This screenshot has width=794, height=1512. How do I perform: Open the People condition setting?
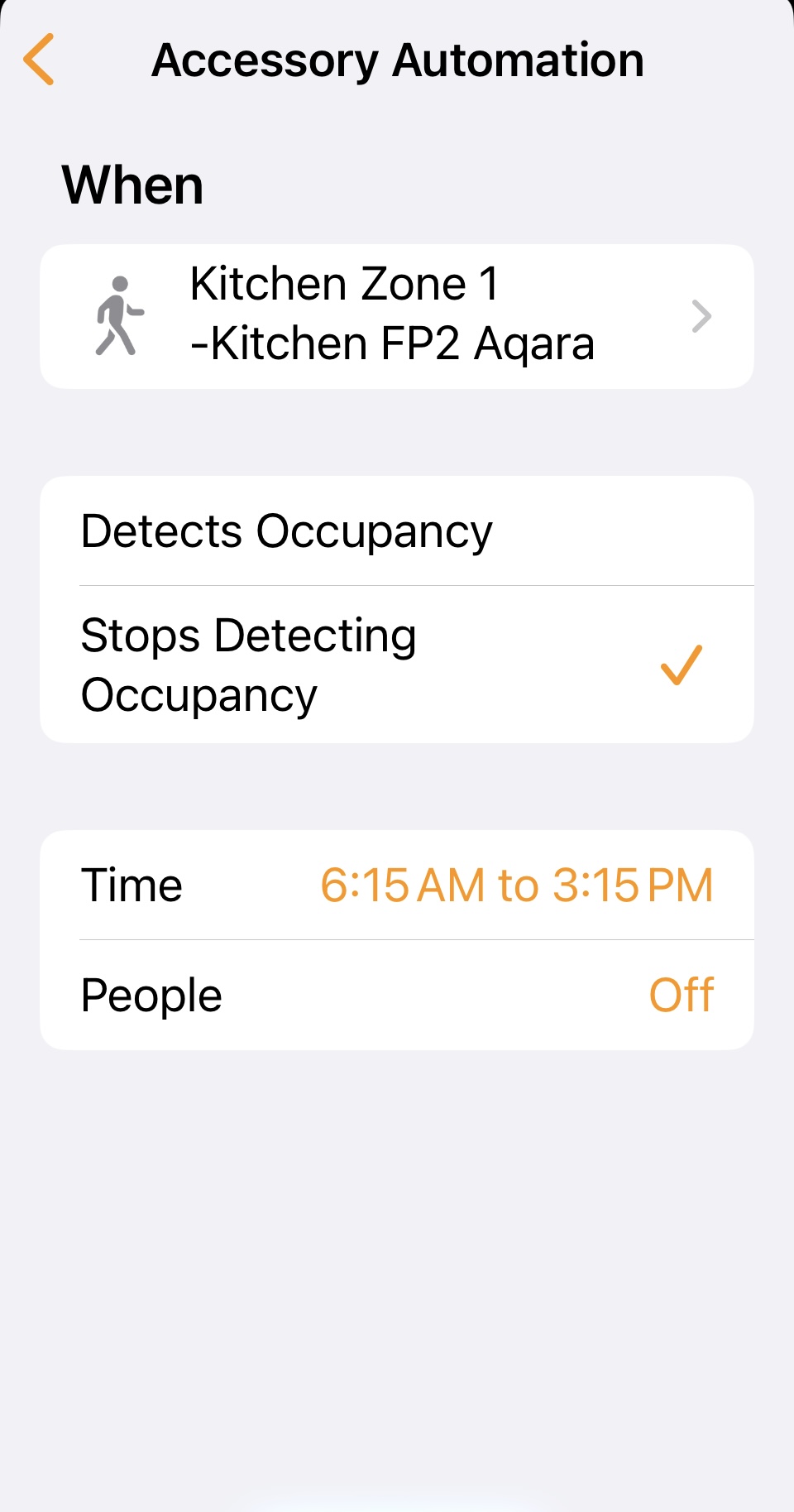[397, 996]
